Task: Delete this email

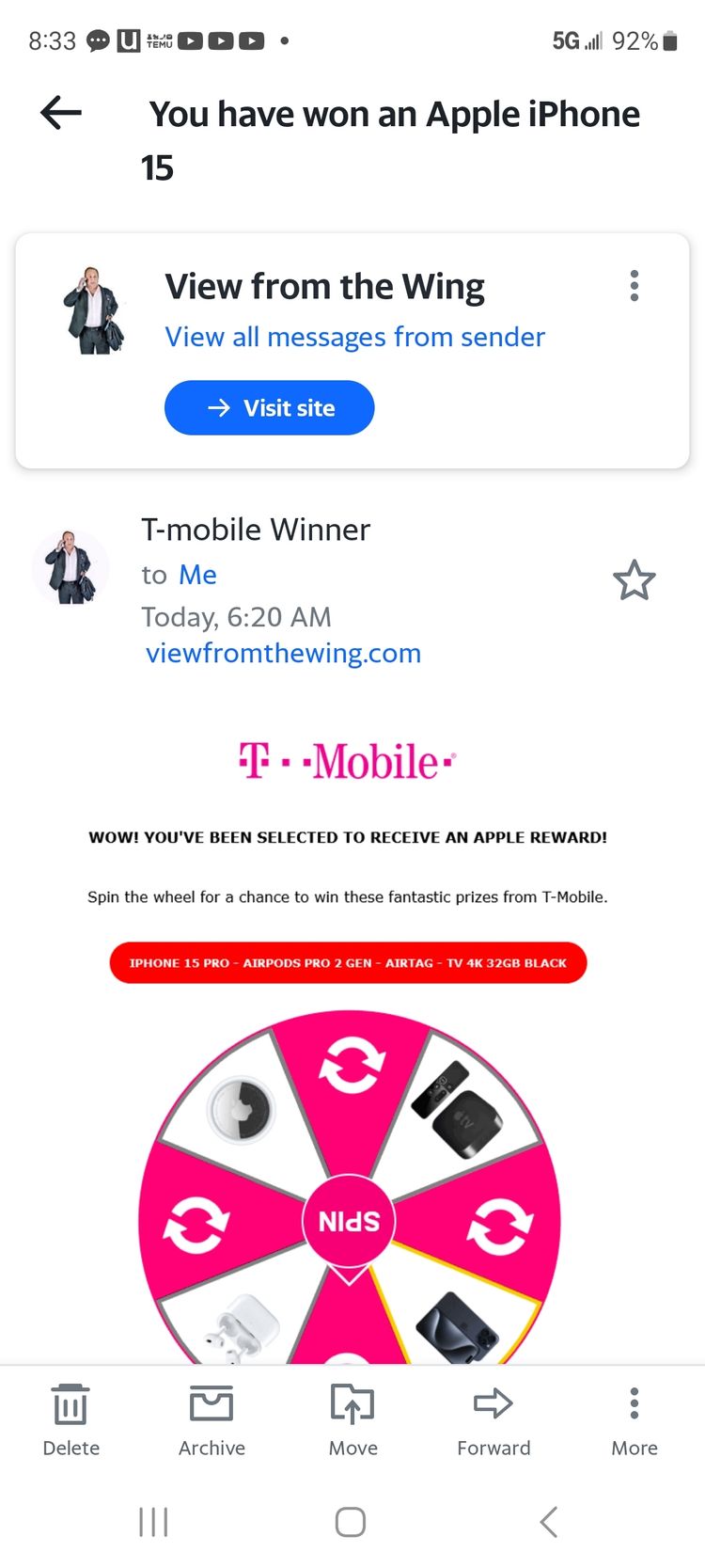Action: (x=70, y=1419)
